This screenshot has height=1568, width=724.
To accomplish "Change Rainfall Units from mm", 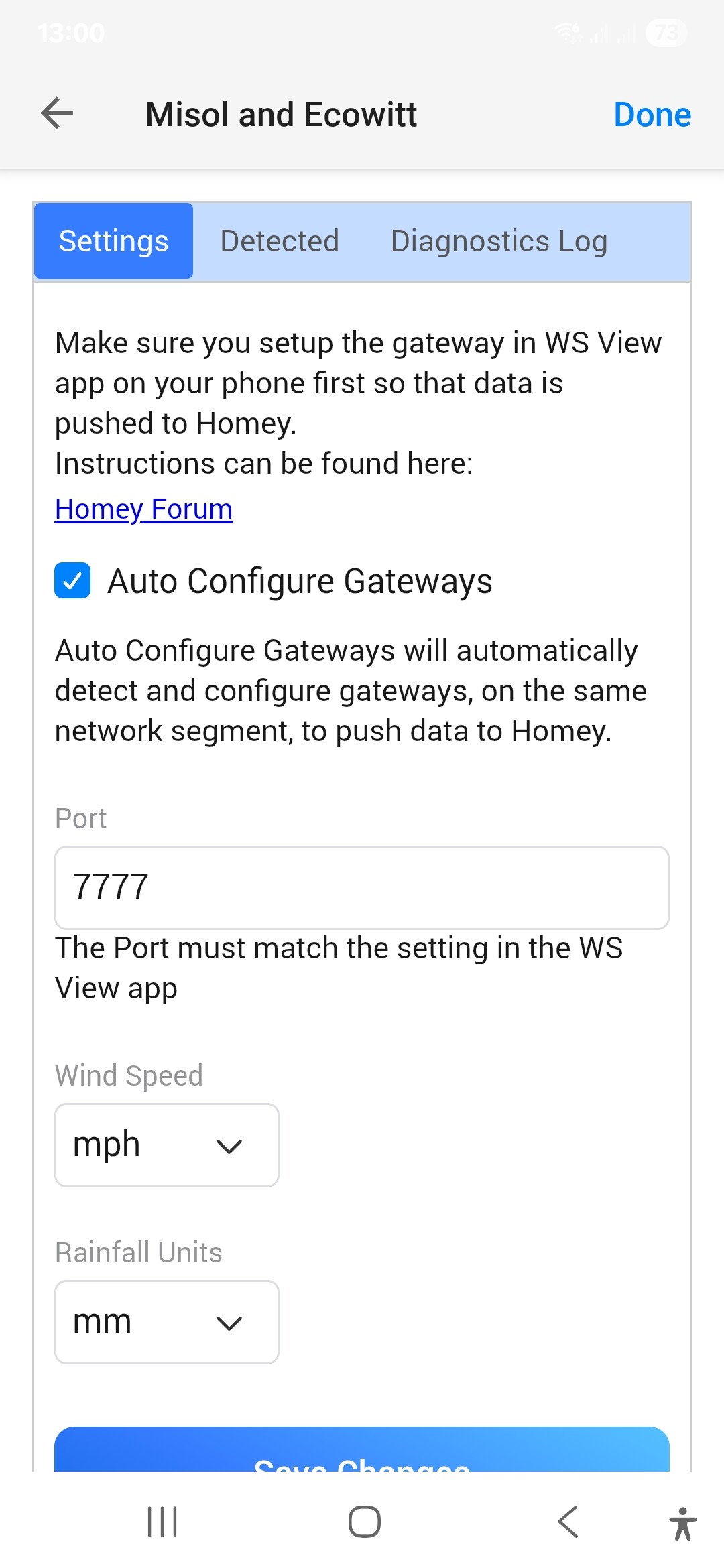I will [x=167, y=1322].
